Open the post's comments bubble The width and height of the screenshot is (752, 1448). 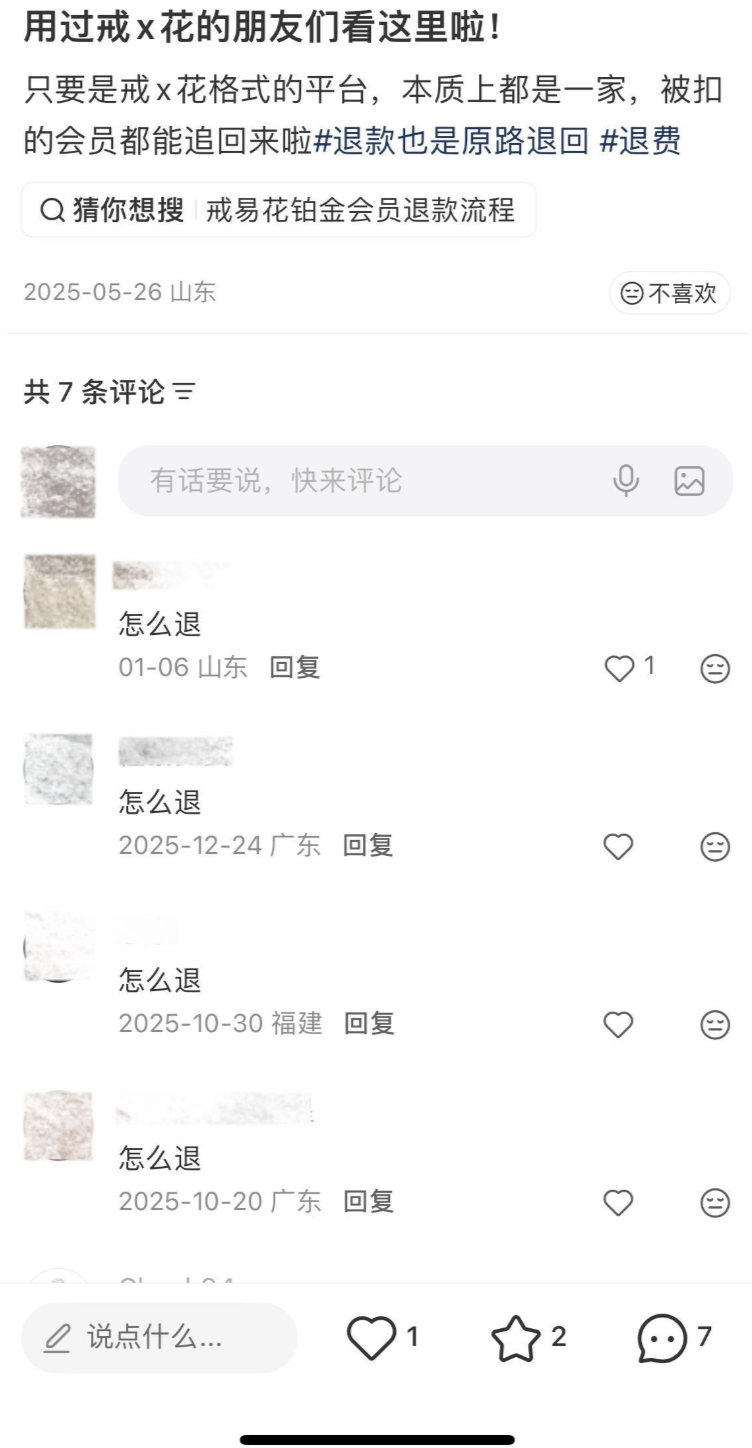coord(663,1338)
